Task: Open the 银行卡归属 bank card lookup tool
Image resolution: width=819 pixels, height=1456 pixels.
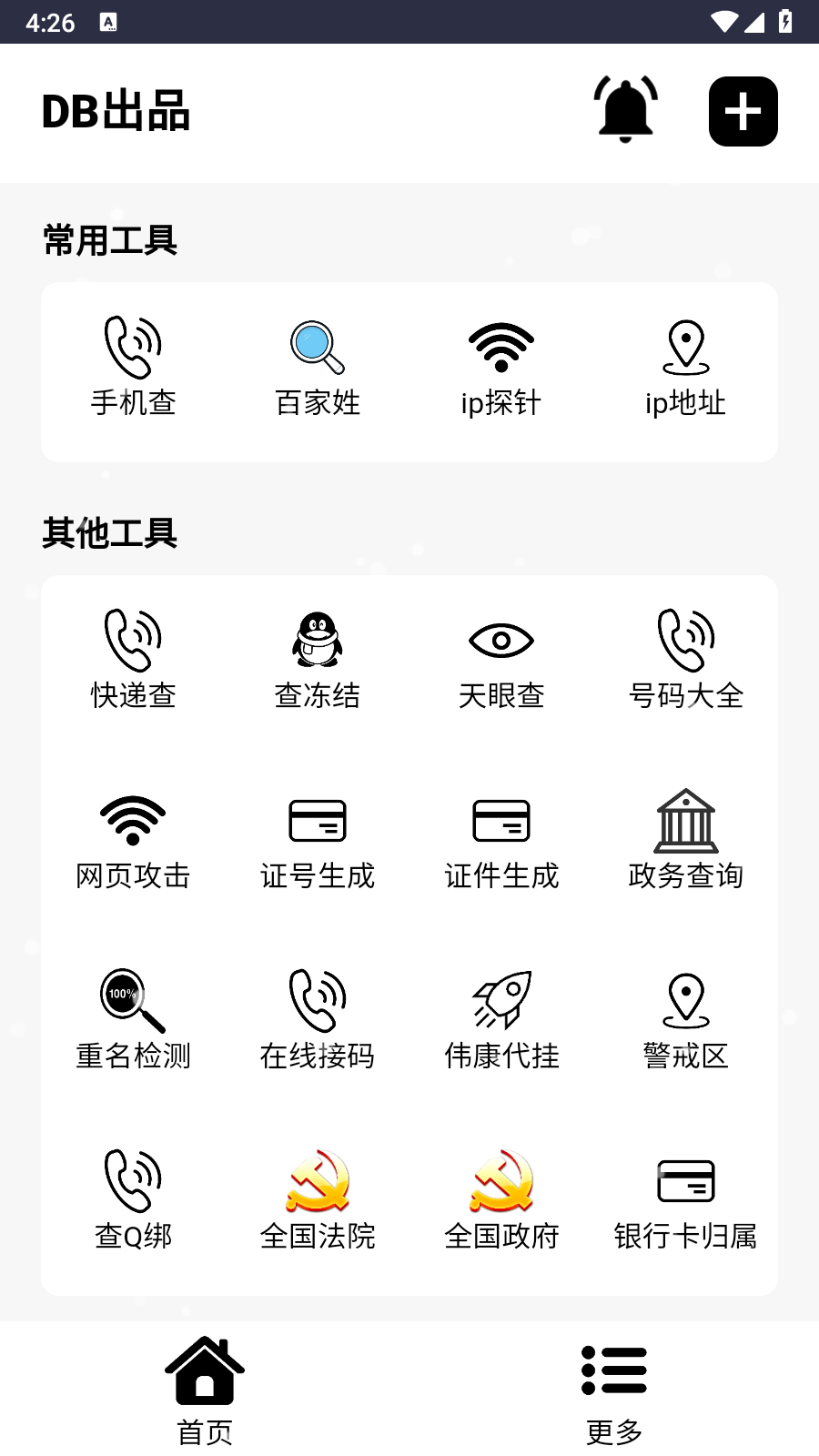Action: point(684,1199)
